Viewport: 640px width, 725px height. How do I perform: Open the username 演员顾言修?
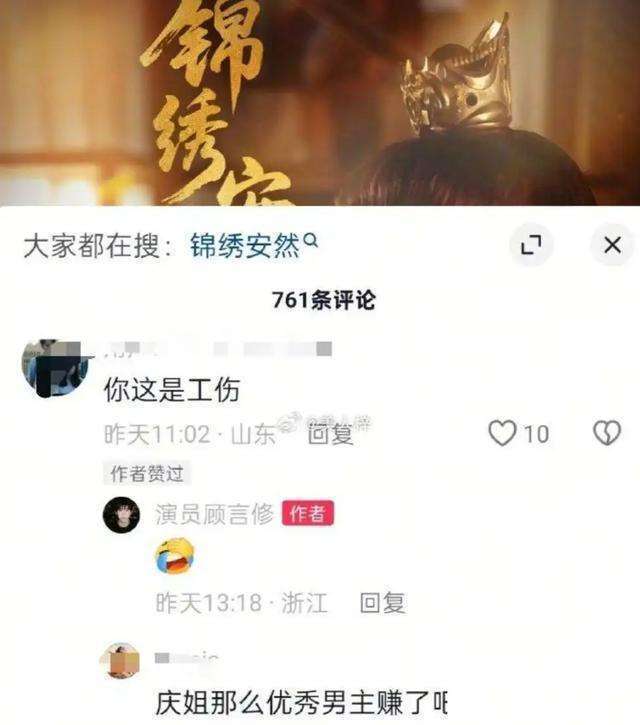[214, 514]
